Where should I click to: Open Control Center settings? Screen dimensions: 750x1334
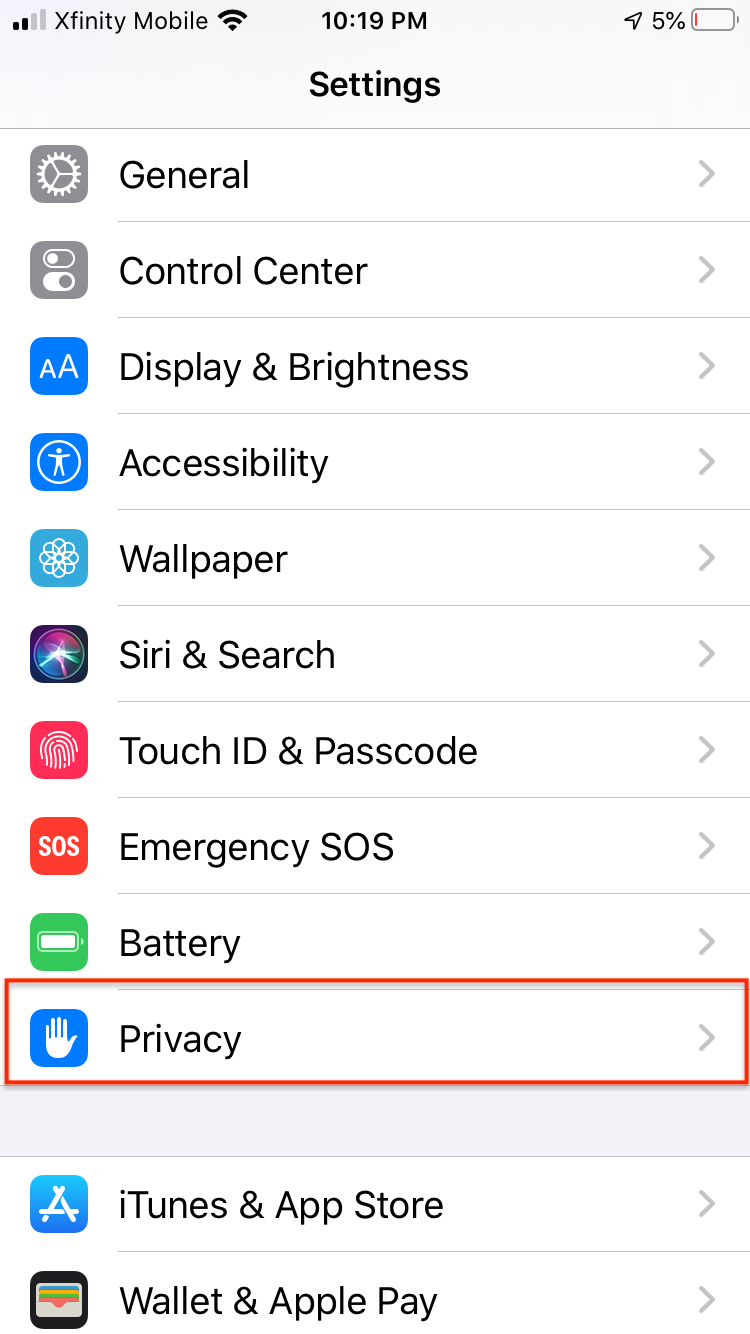tap(375, 271)
